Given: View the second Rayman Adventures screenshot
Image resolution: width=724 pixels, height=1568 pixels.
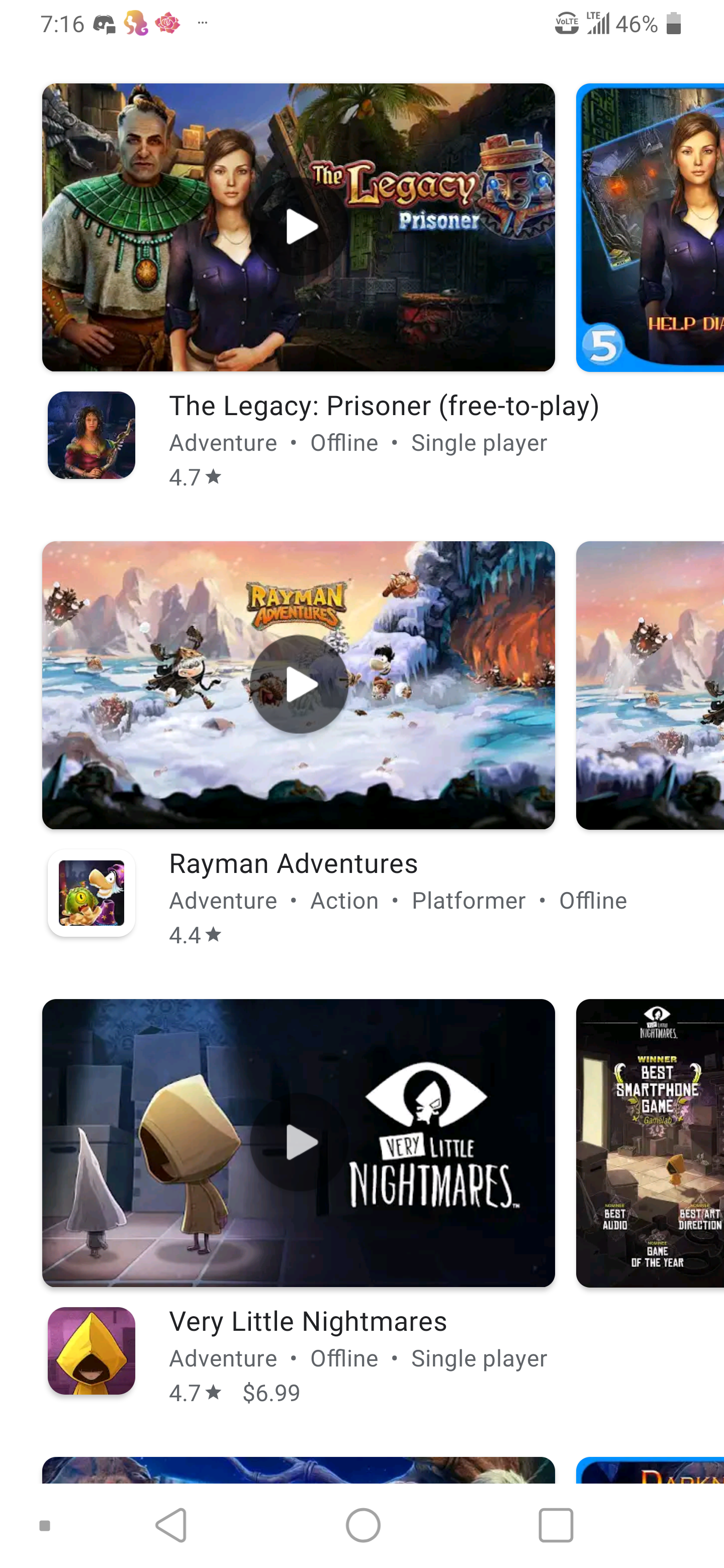Looking at the screenshot, I should pyautogui.click(x=650, y=685).
